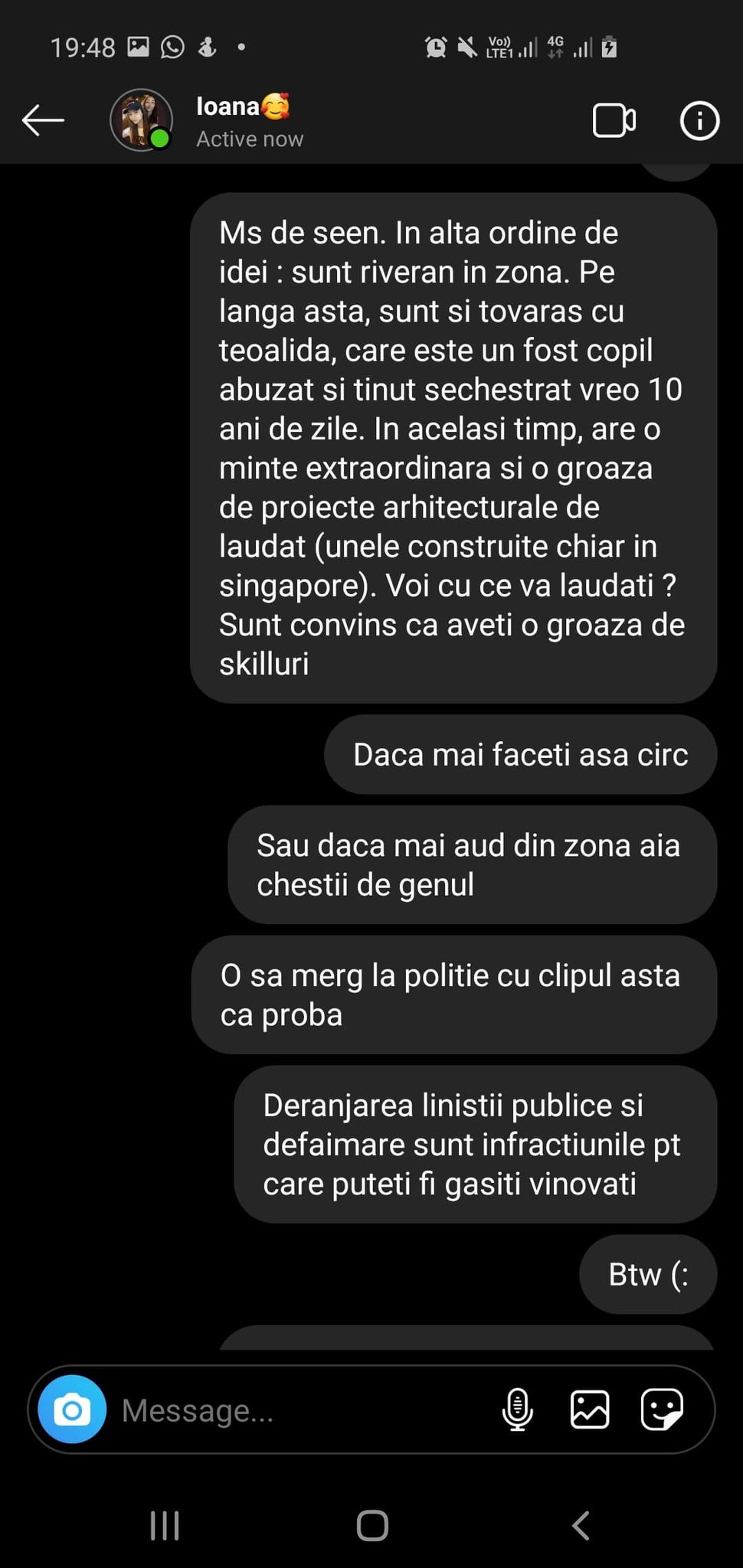
Task: Open Ioana's profile picture
Action: coord(142,120)
